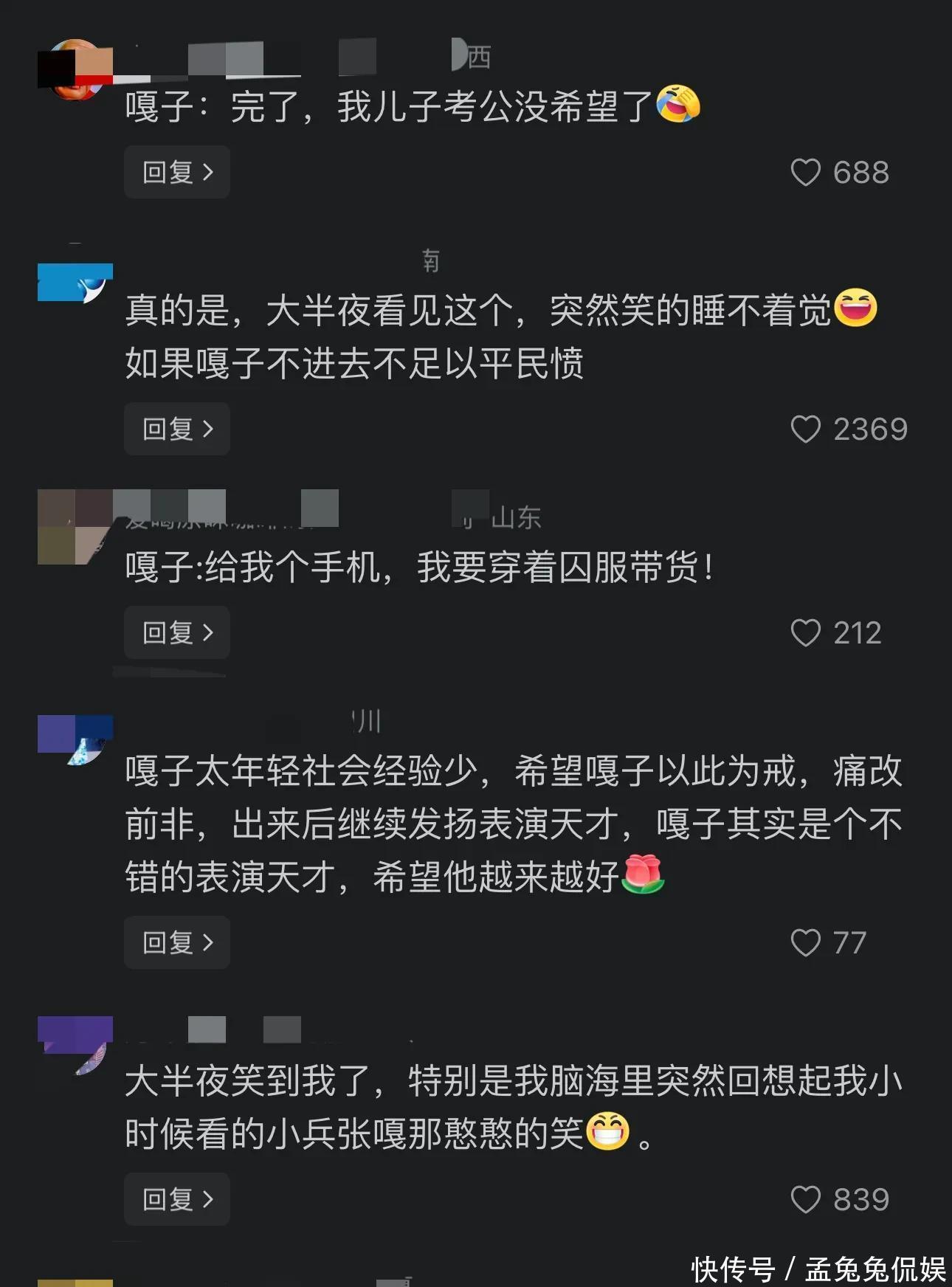
Task: Reply to the 小兵张嘎 comment
Action: coord(177,1199)
